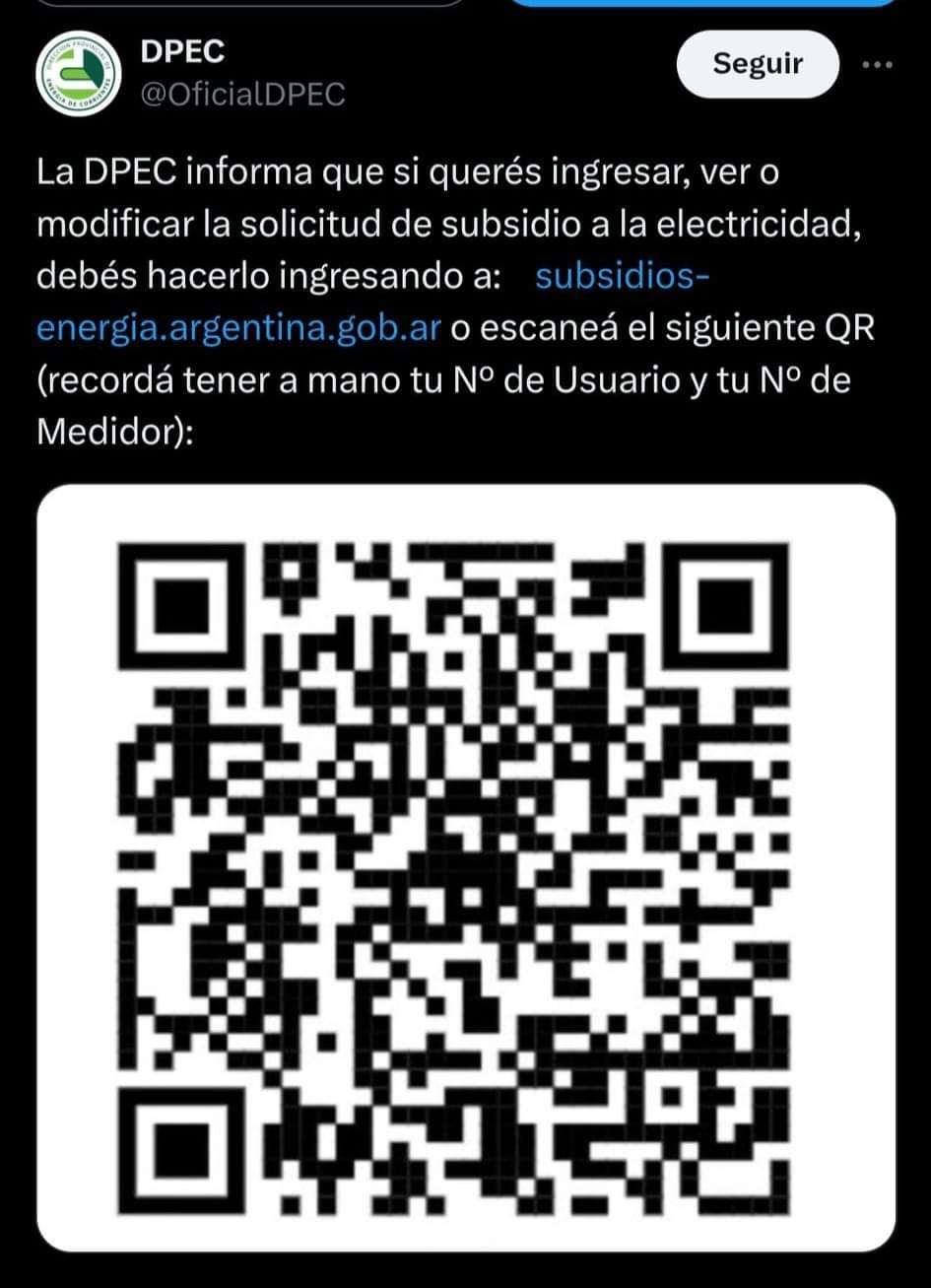The width and height of the screenshot is (931, 1288).
Task: Follow DPEC with the Seguir button
Action: click(757, 64)
